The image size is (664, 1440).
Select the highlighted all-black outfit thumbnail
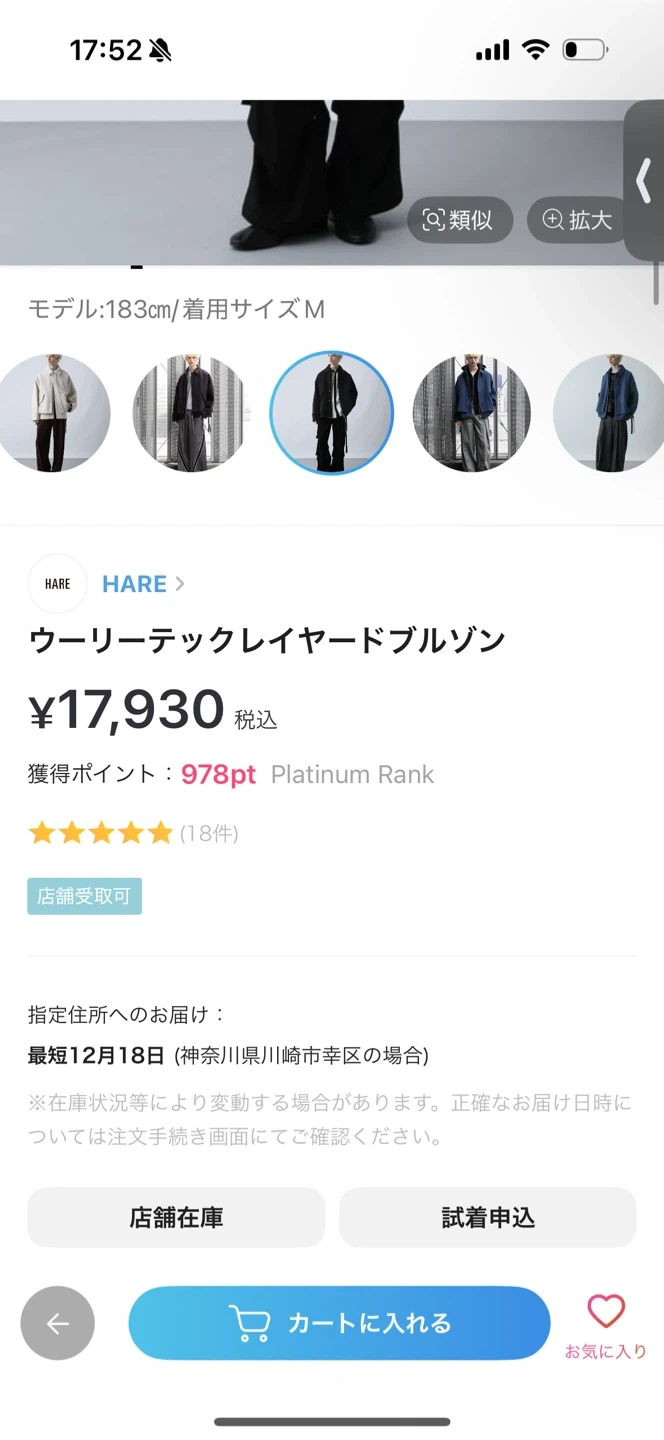pyautogui.click(x=331, y=412)
